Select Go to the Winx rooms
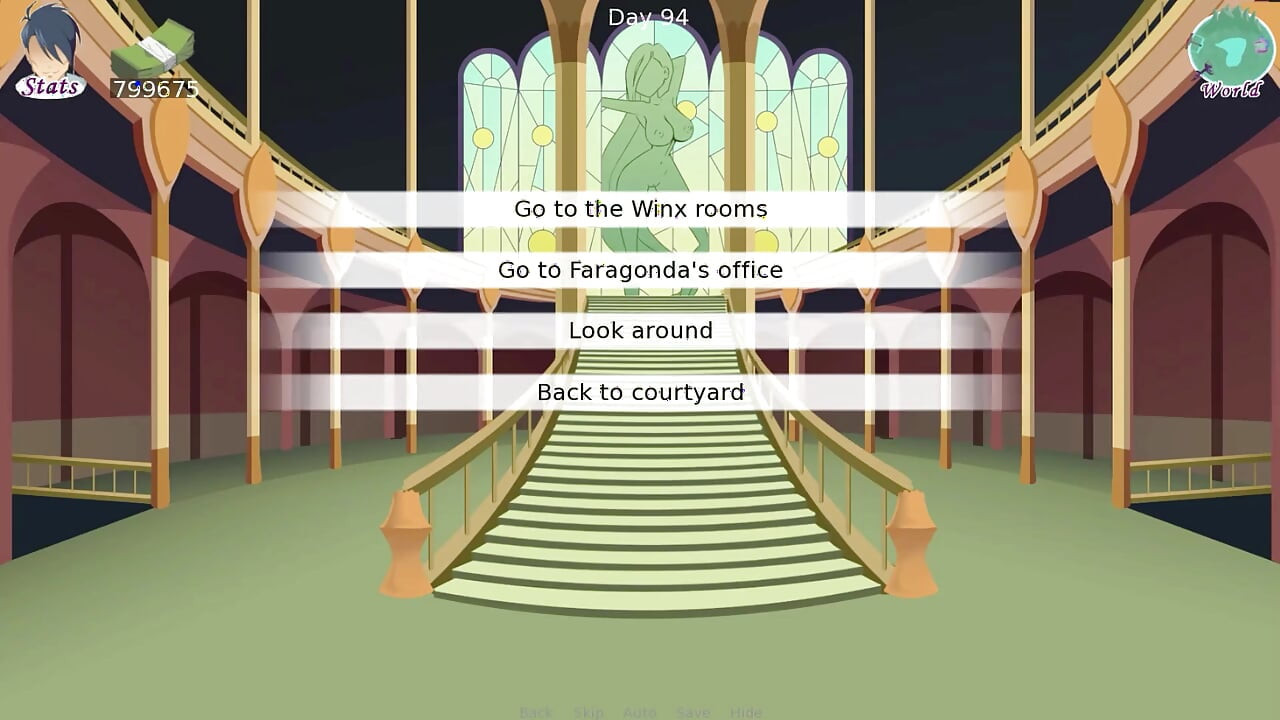 click(640, 209)
